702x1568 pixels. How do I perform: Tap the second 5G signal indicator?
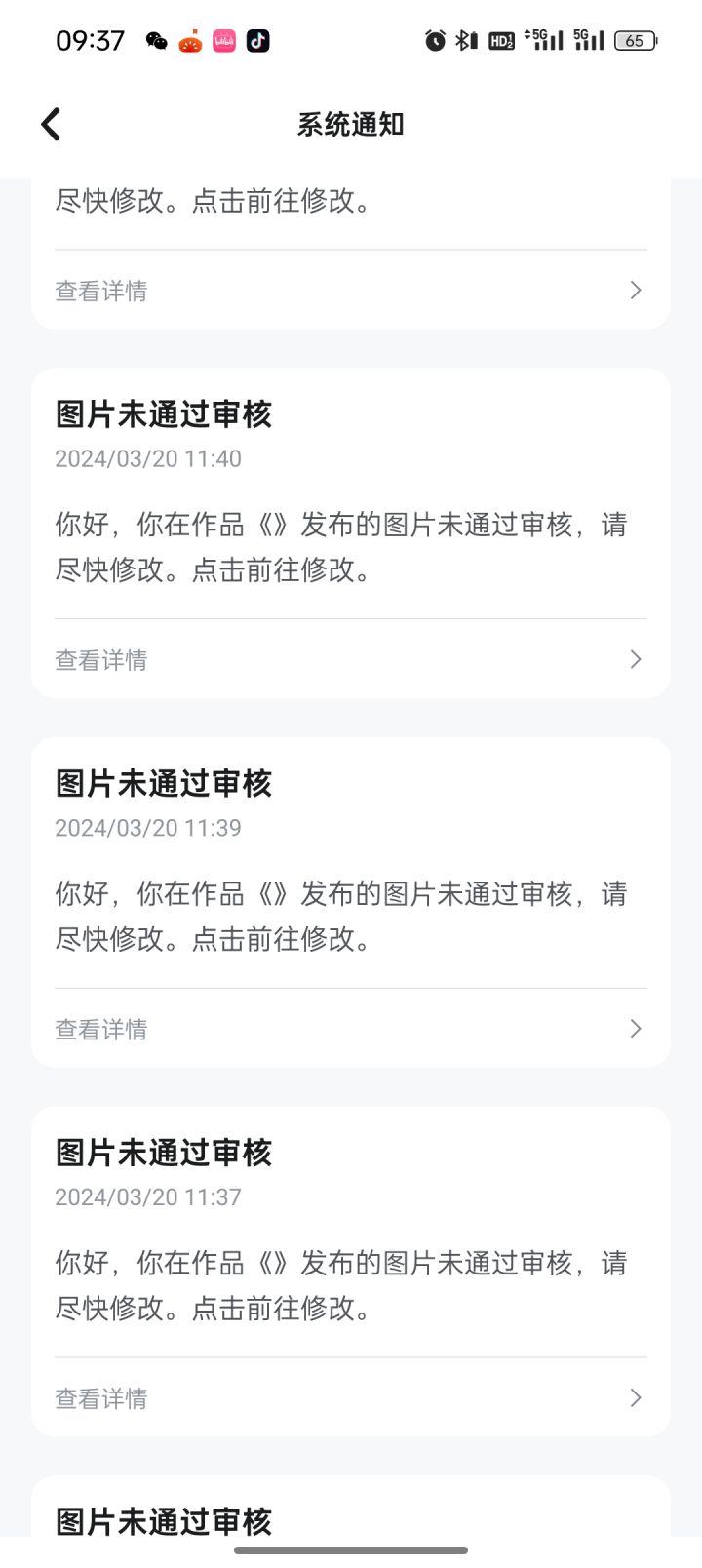(x=588, y=40)
